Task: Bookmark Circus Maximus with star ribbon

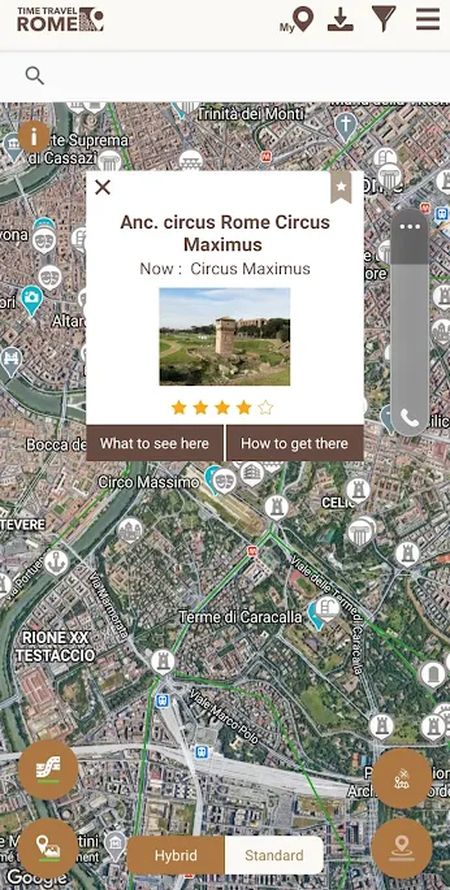Action: [341, 187]
